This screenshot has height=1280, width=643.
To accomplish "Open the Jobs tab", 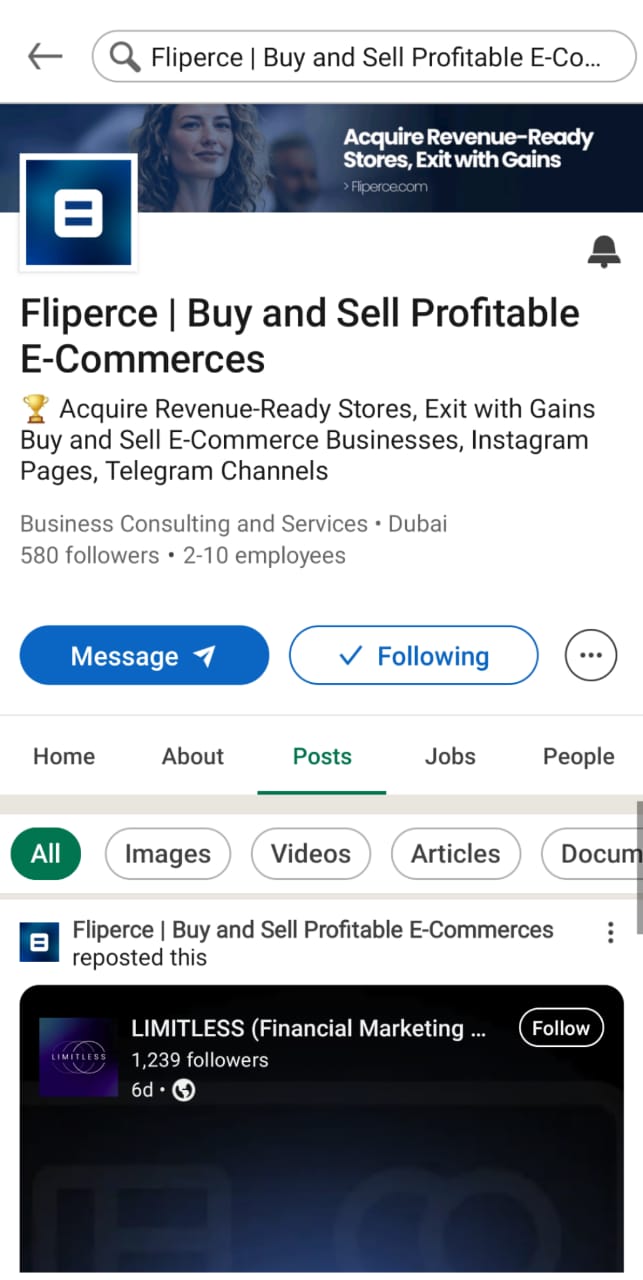I will [x=451, y=757].
